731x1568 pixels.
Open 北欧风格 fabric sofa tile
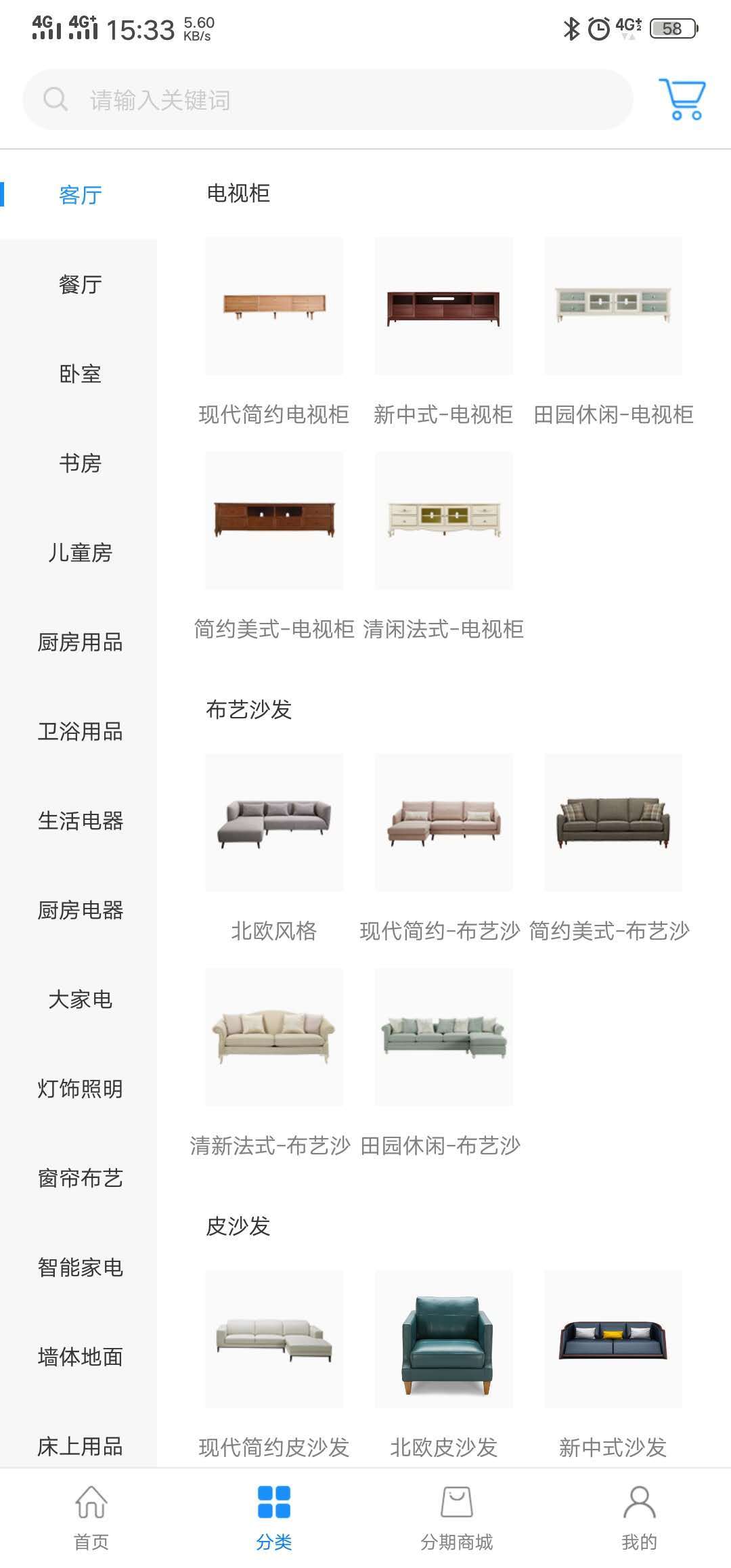(x=274, y=823)
